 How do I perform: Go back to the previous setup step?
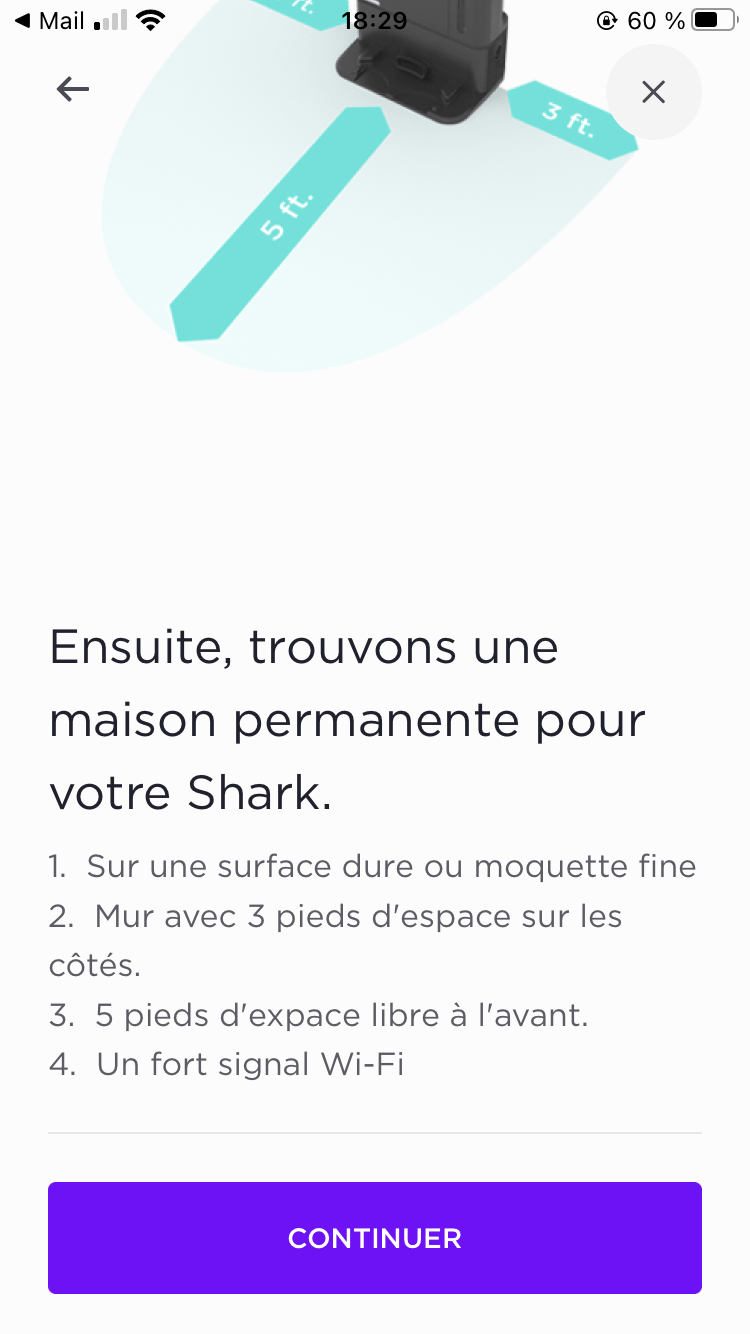73,91
